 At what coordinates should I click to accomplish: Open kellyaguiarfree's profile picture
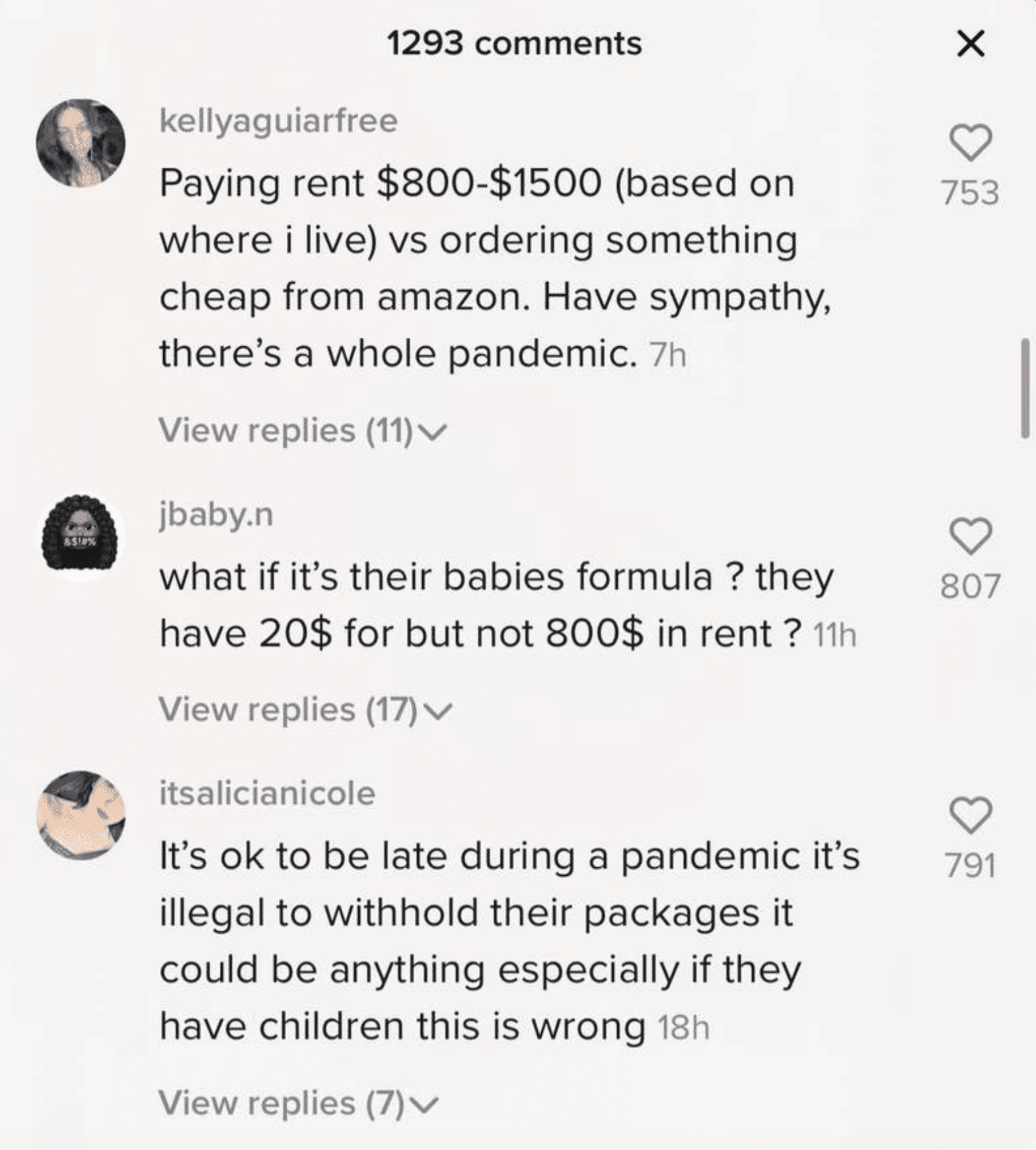pyautogui.click(x=80, y=143)
